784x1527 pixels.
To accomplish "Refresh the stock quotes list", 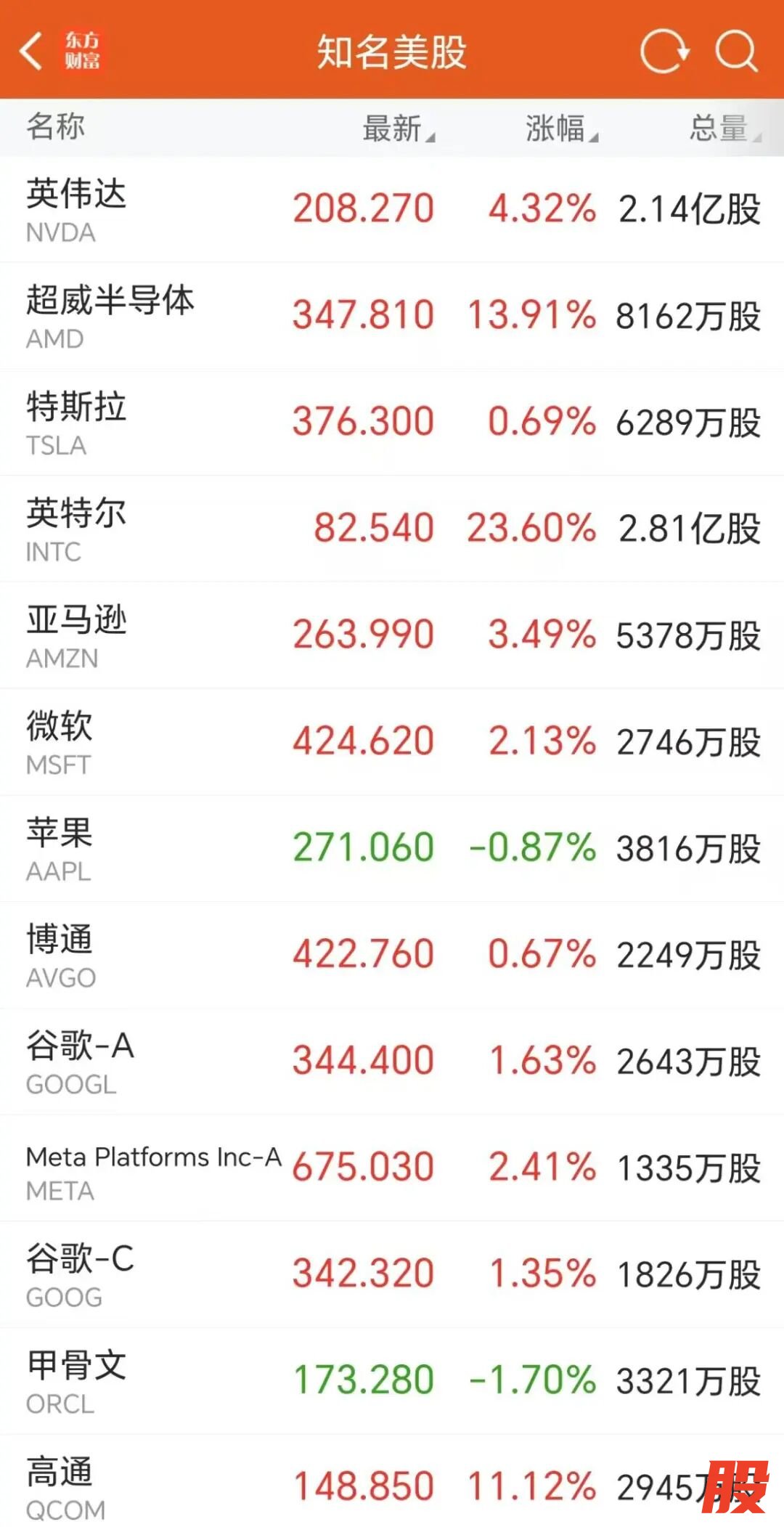I will 664,51.
